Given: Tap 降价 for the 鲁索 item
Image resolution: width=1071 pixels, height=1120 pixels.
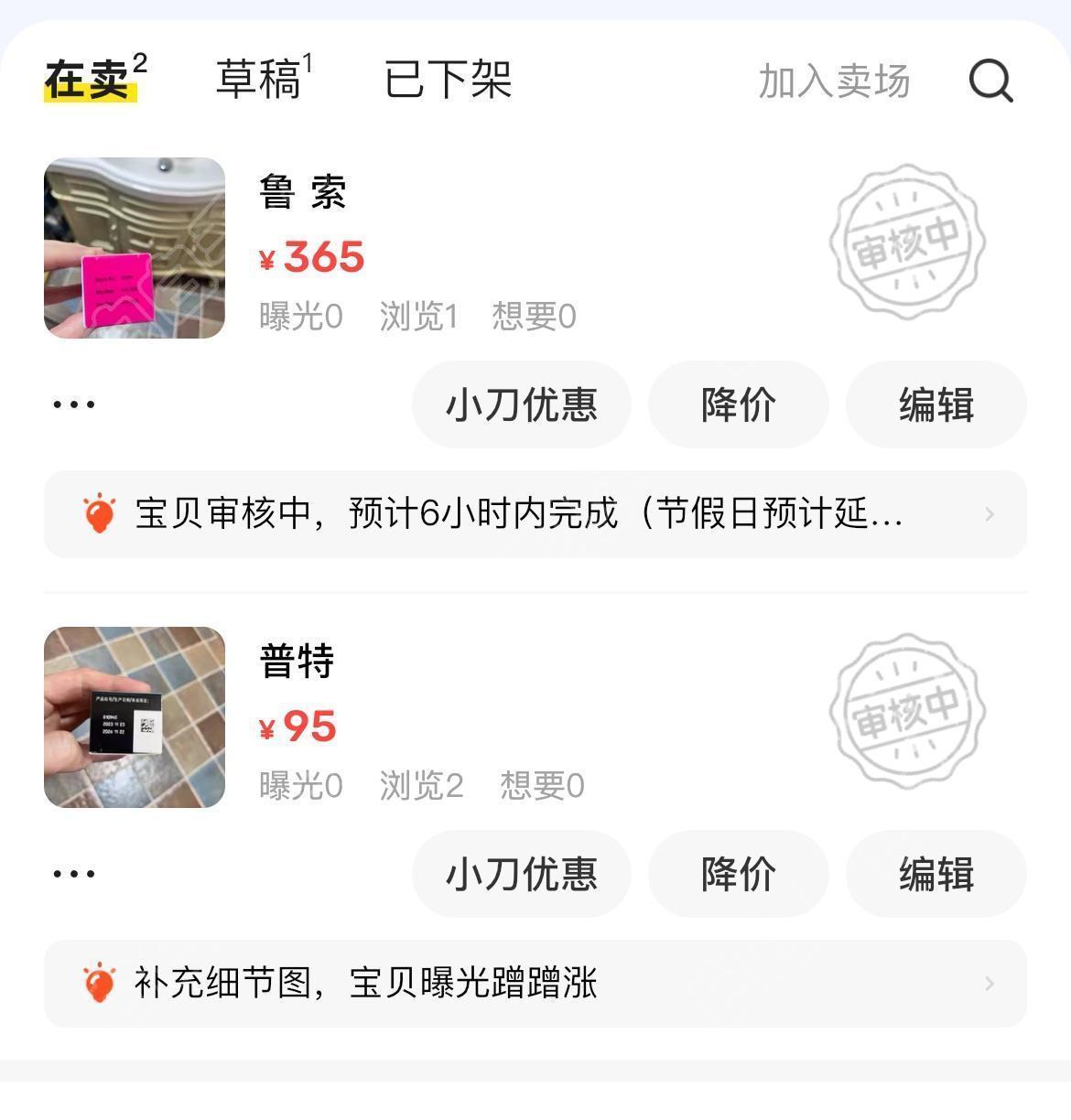Looking at the screenshot, I should pos(738,404).
